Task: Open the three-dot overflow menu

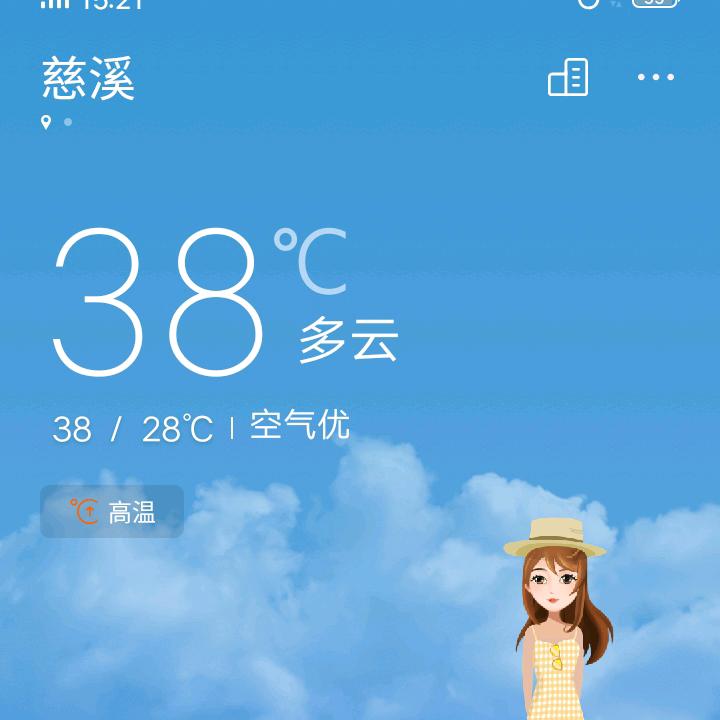Action: (656, 78)
